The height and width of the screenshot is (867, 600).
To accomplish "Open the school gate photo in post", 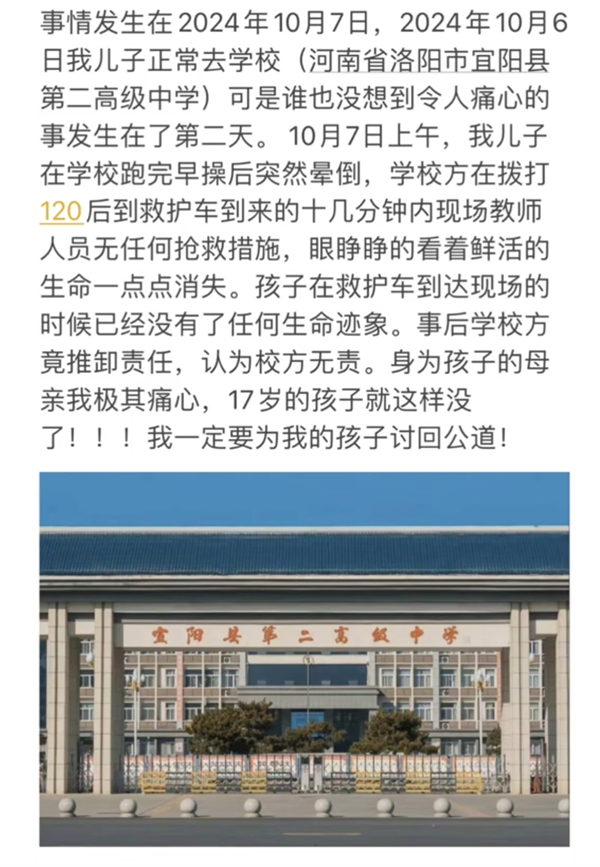I will tap(304, 660).
